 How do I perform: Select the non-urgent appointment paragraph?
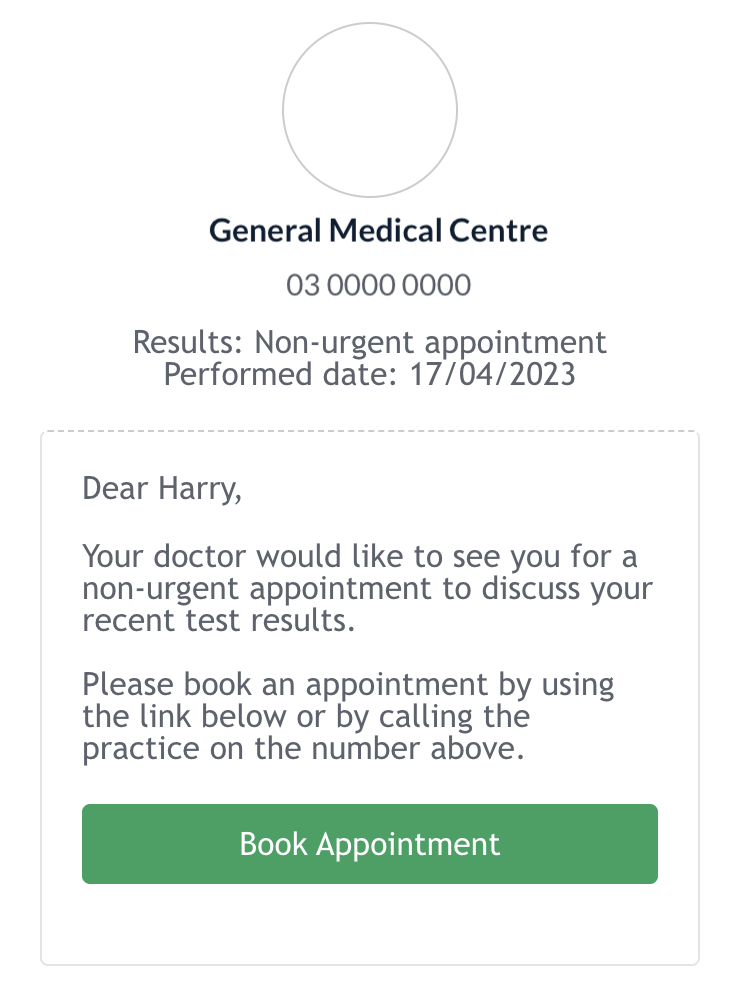click(367, 588)
